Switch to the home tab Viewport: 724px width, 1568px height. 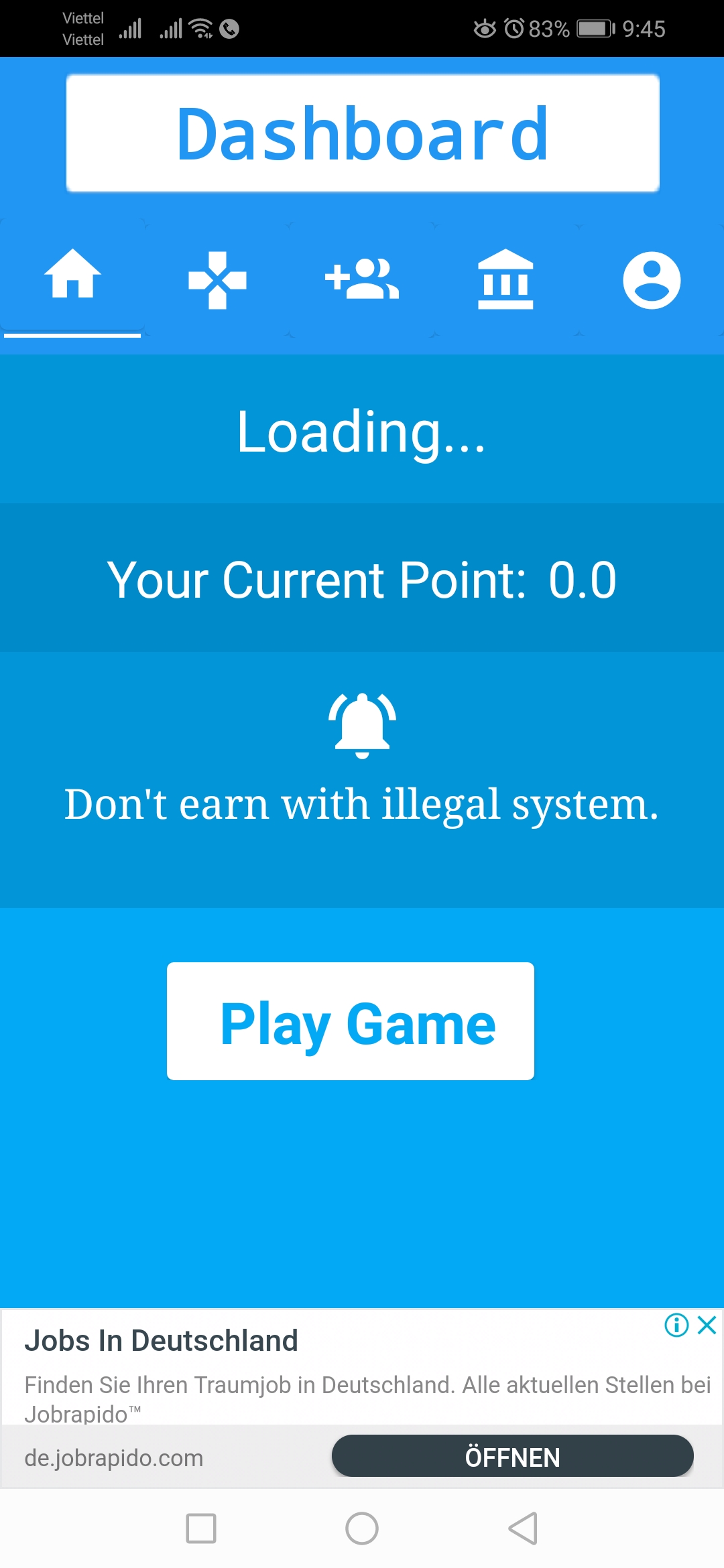click(72, 278)
